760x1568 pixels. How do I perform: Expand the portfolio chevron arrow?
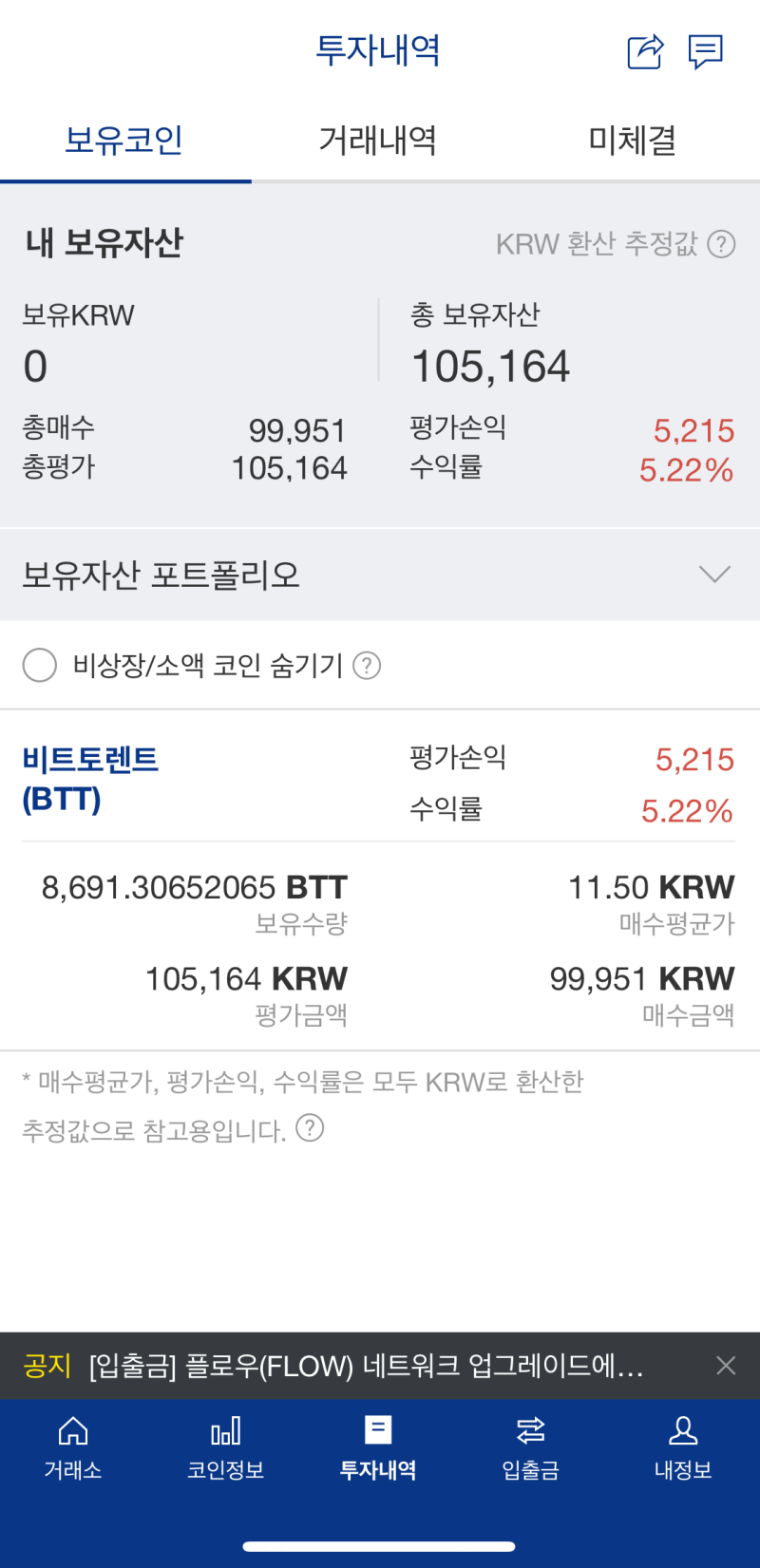(x=715, y=575)
